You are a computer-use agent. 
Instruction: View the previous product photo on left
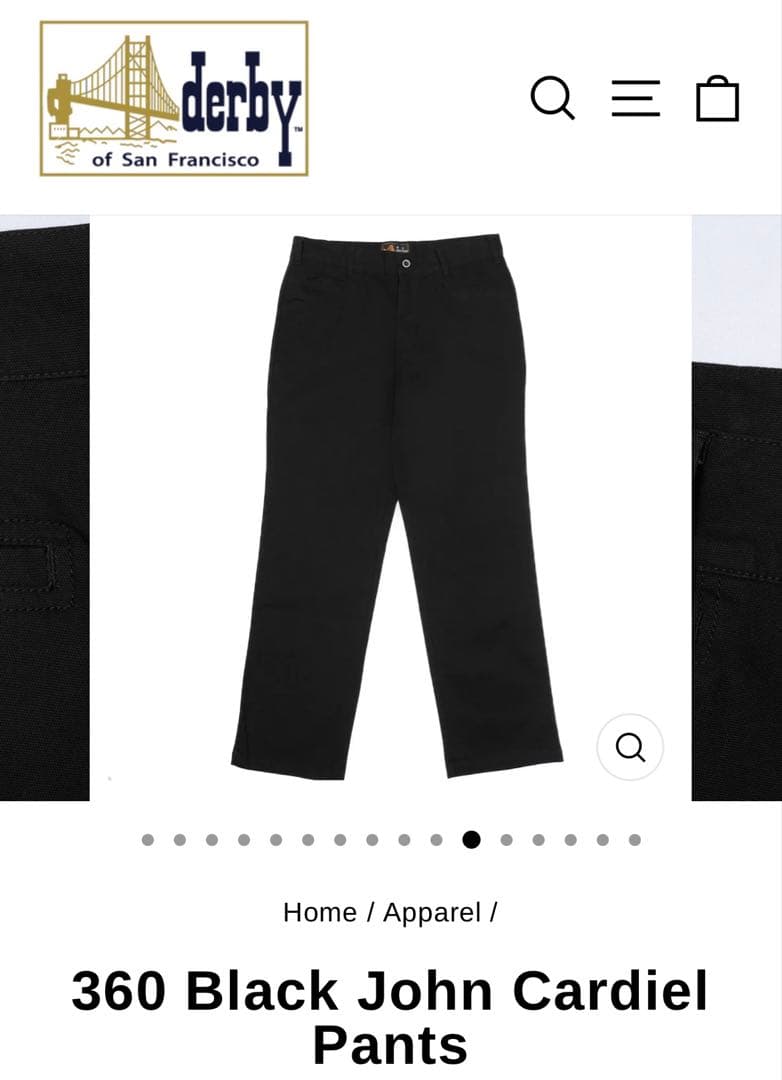point(44,510)
